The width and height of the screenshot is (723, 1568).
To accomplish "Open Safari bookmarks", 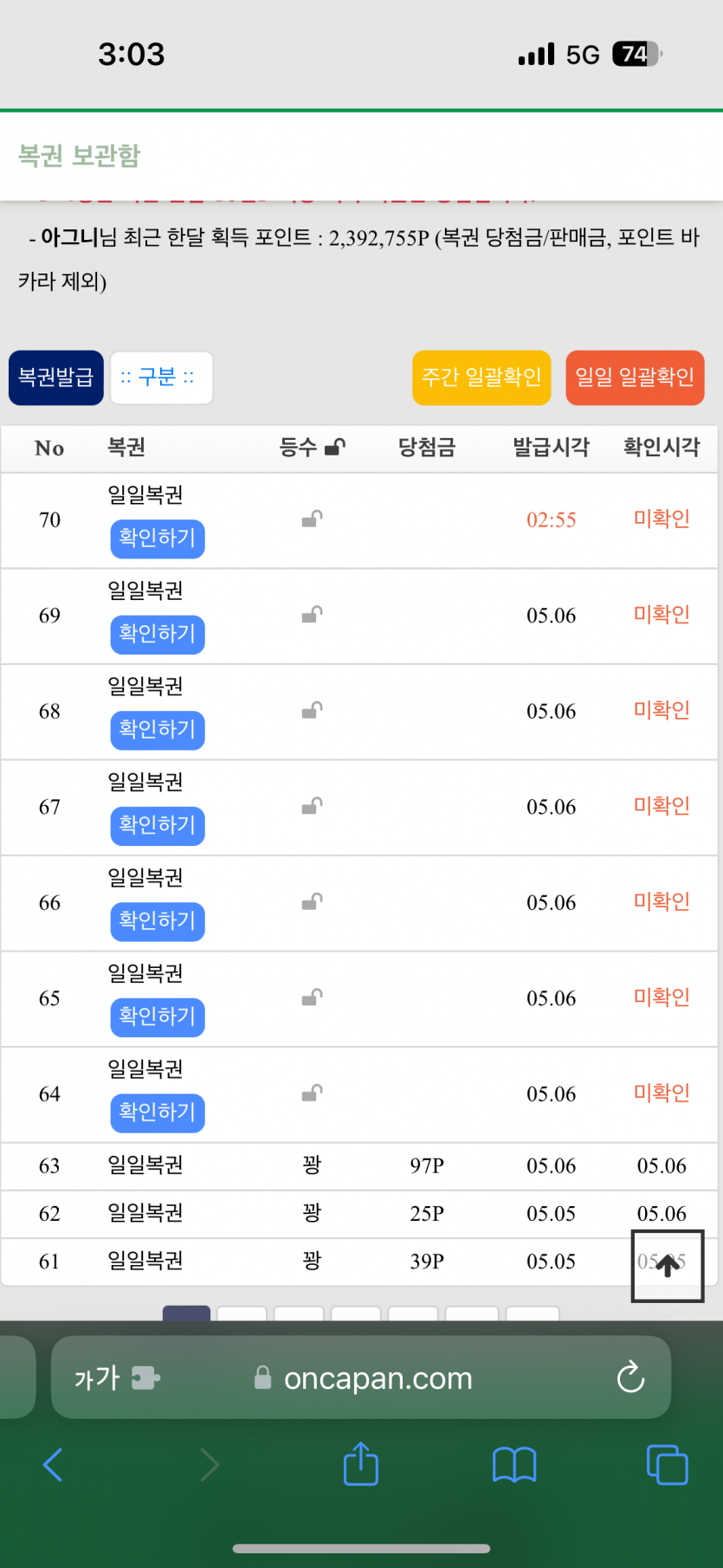I will pos(514,1465).
